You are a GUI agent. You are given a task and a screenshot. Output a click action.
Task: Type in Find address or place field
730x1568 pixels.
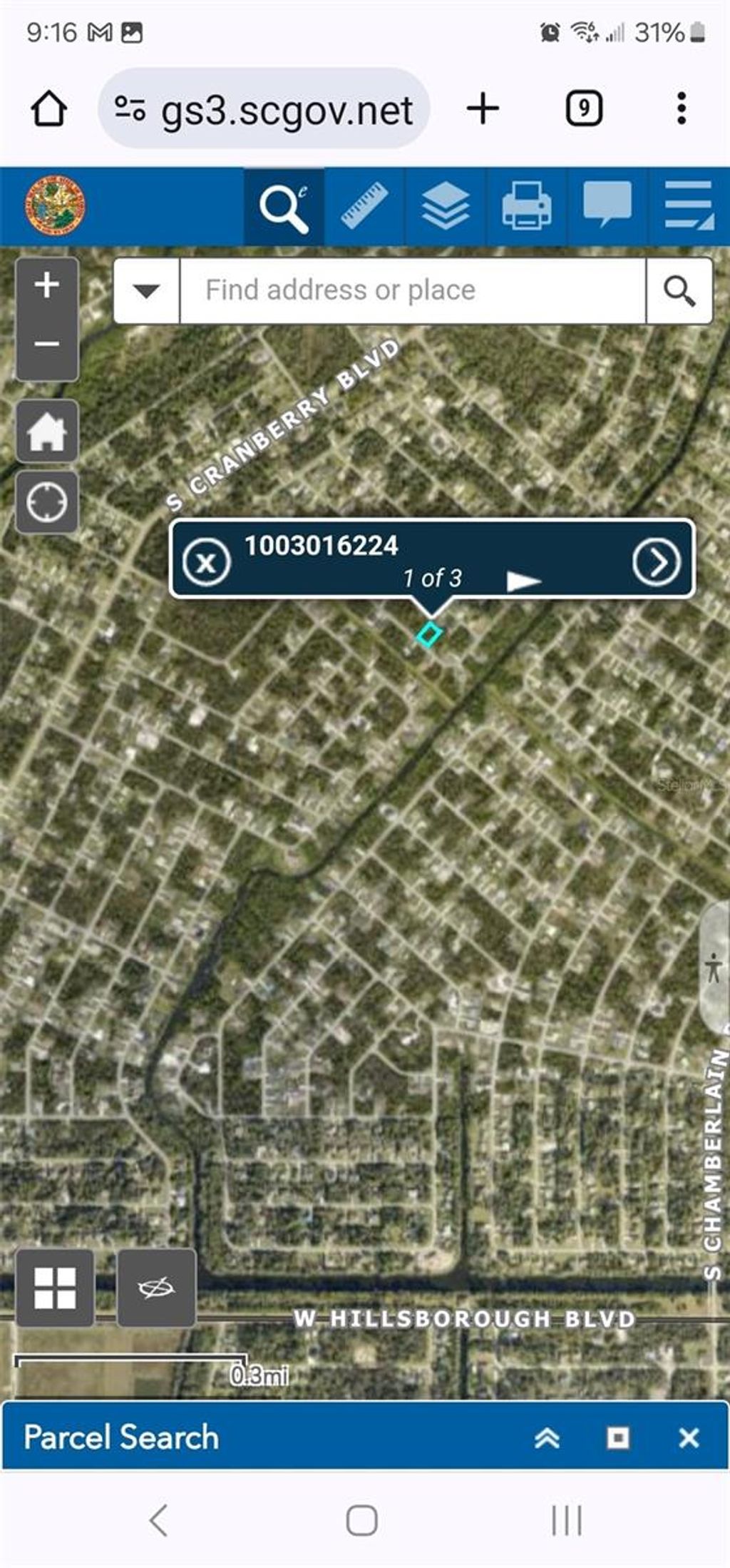412,291
